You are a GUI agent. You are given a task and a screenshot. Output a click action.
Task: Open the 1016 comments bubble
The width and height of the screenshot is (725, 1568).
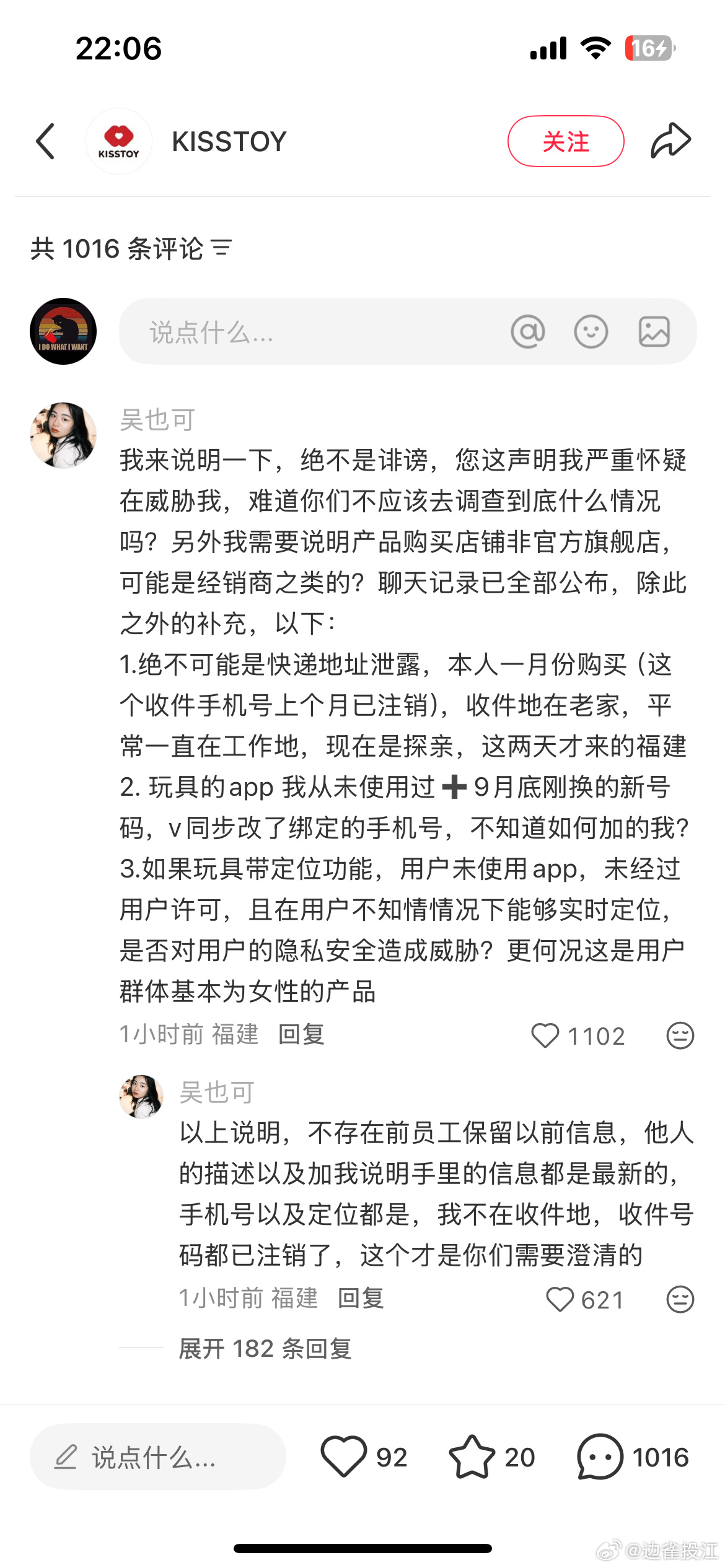[600, 1457]
